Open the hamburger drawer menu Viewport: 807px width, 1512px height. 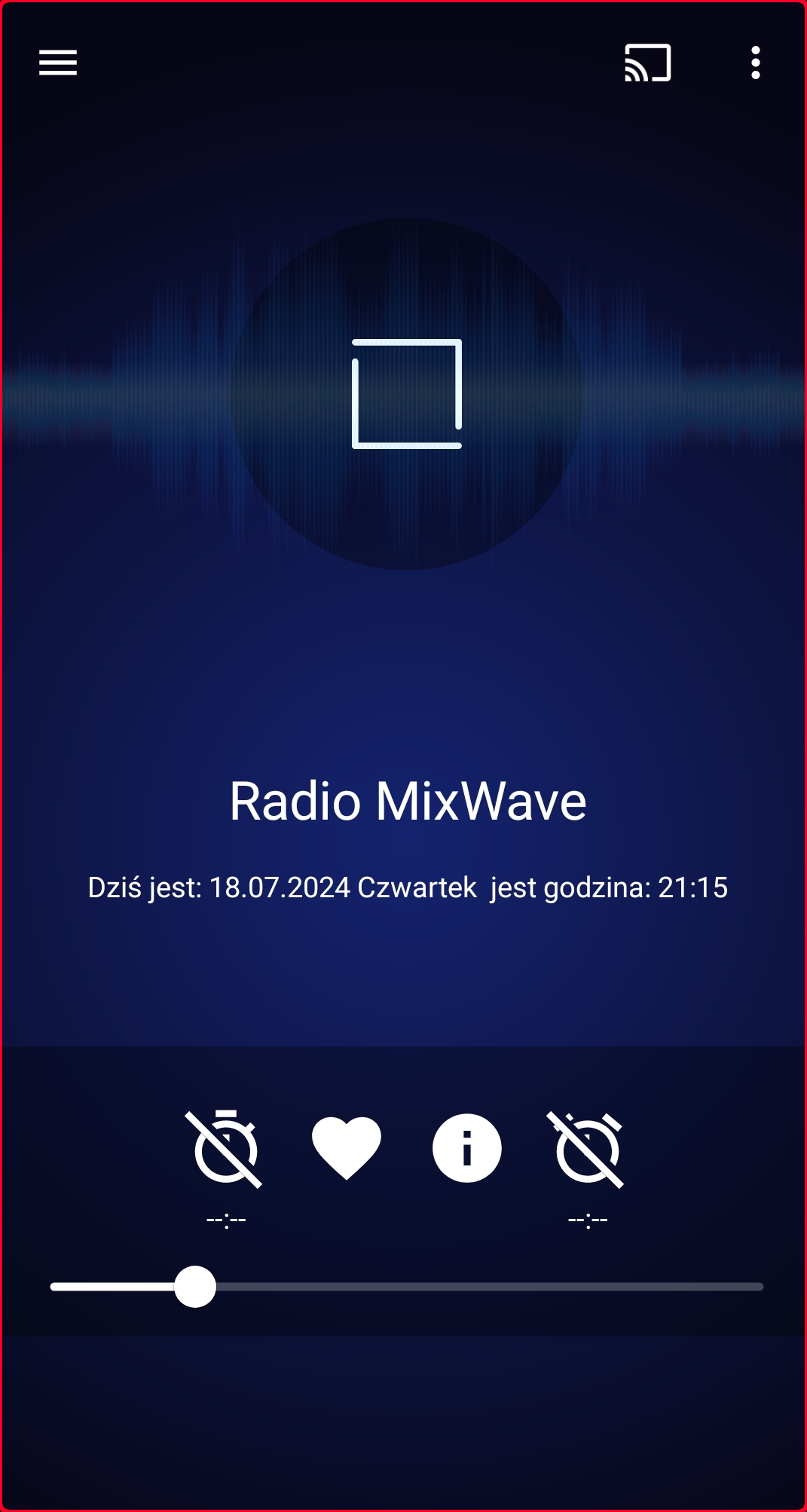58,63
